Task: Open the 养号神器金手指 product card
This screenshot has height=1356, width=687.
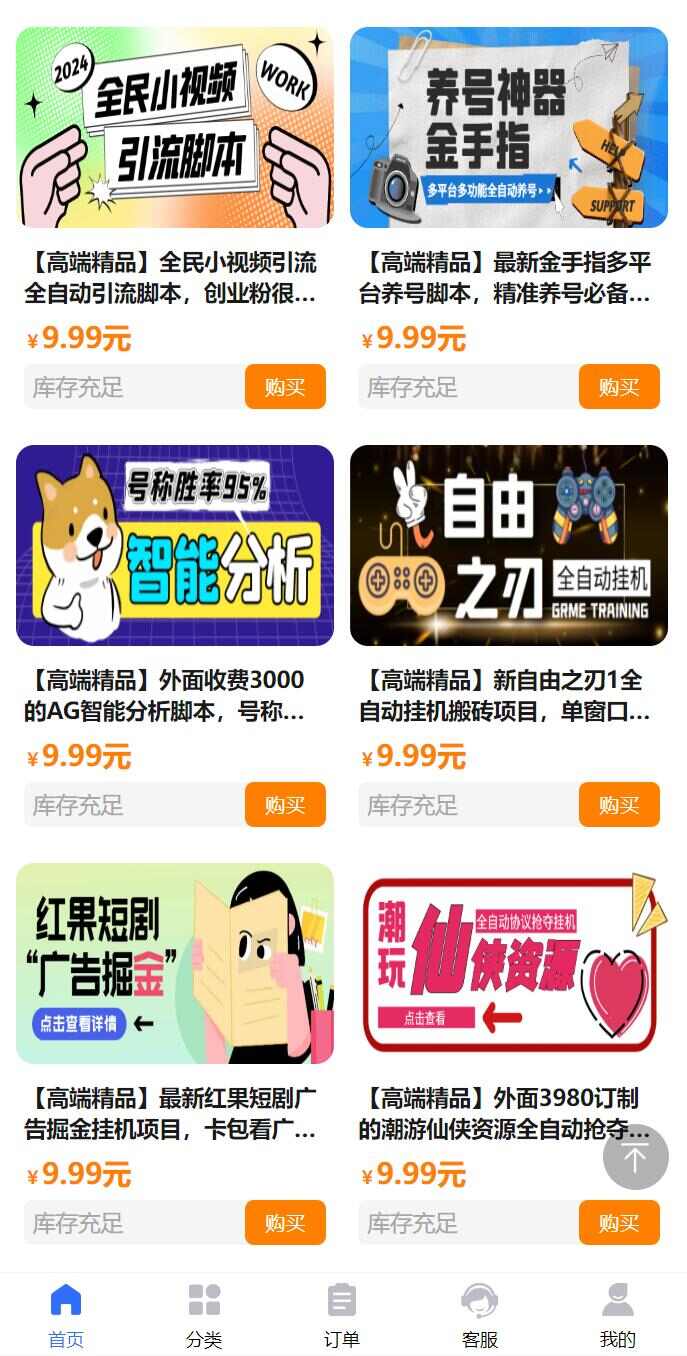Action: [x=509, y=128]
